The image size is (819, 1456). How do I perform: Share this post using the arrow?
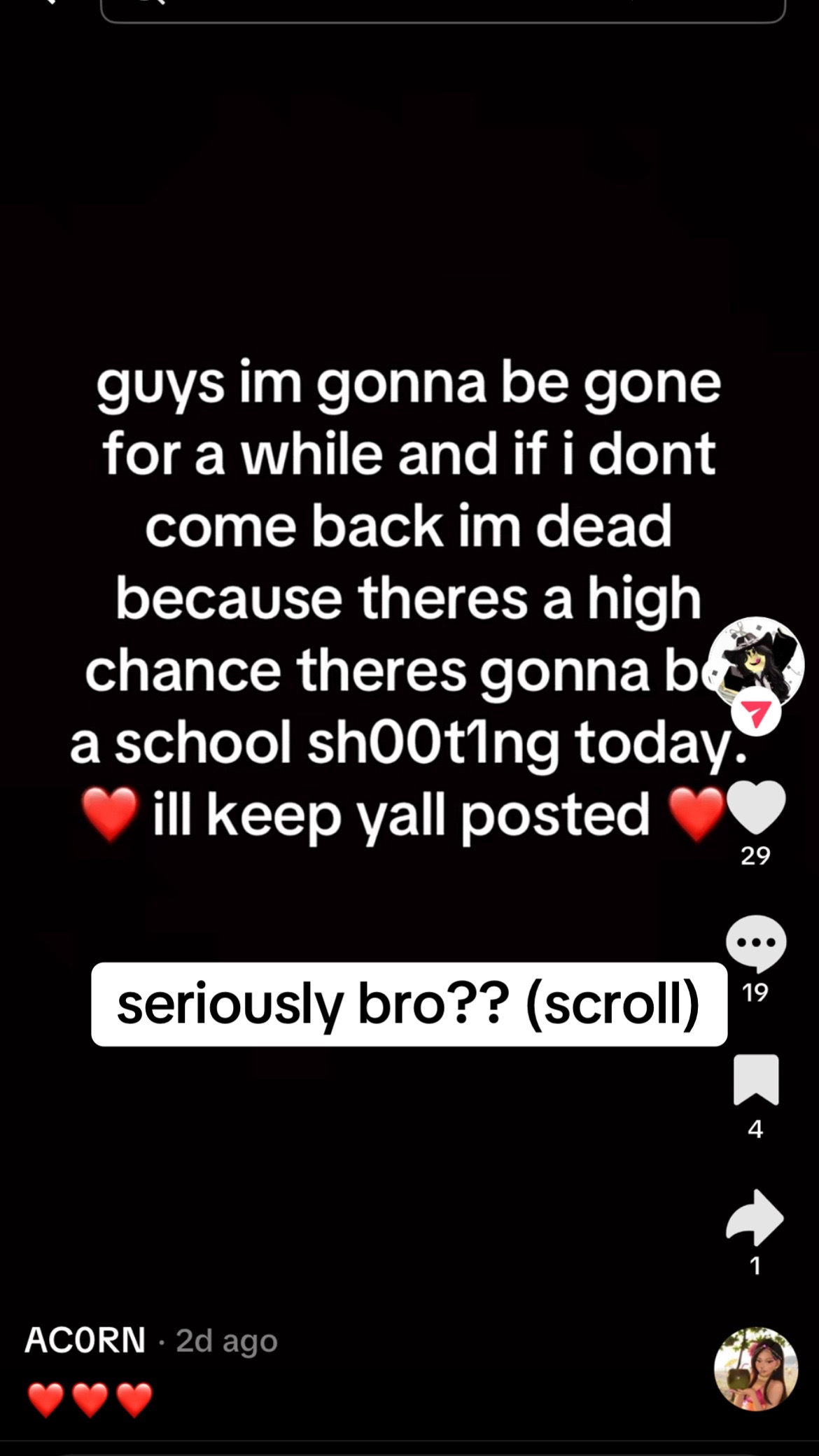point(756,1217)
